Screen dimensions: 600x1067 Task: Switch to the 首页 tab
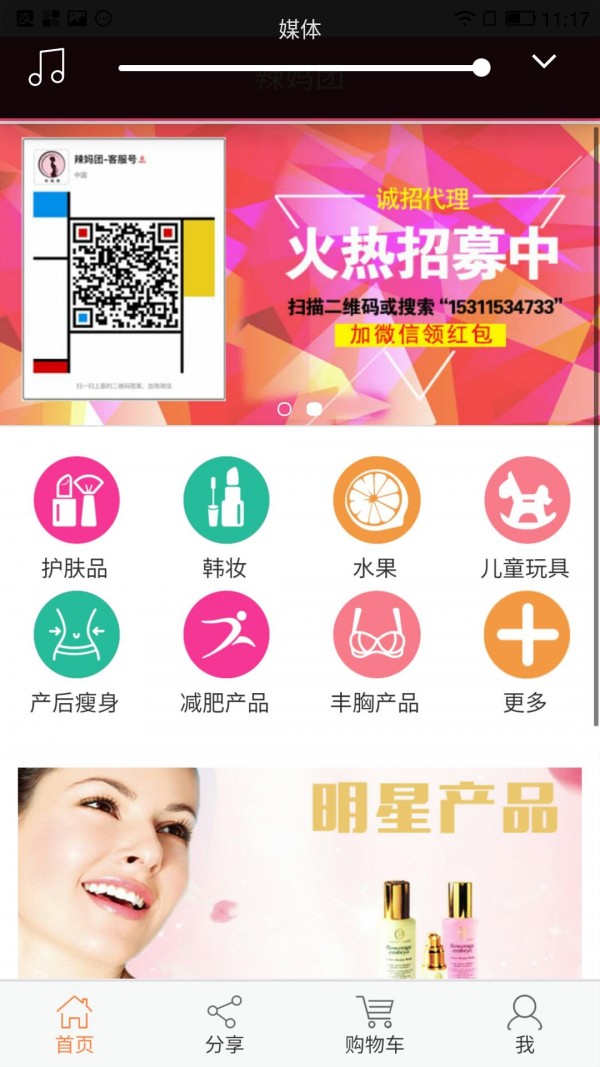coord(74,1024)
